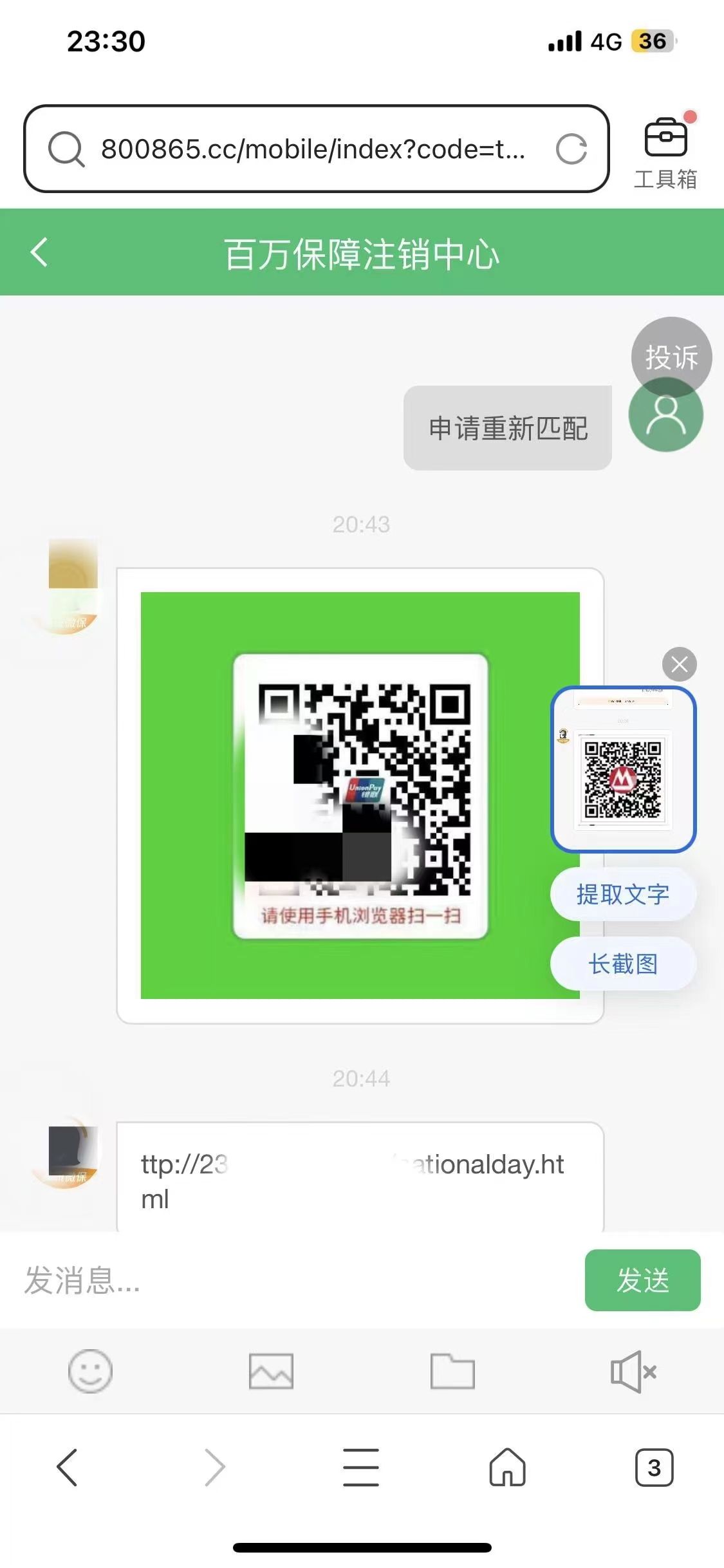Open the browser menu at bottom
The width and height of the screenshot is (724, 1568).
click(x=361, y=1468)
